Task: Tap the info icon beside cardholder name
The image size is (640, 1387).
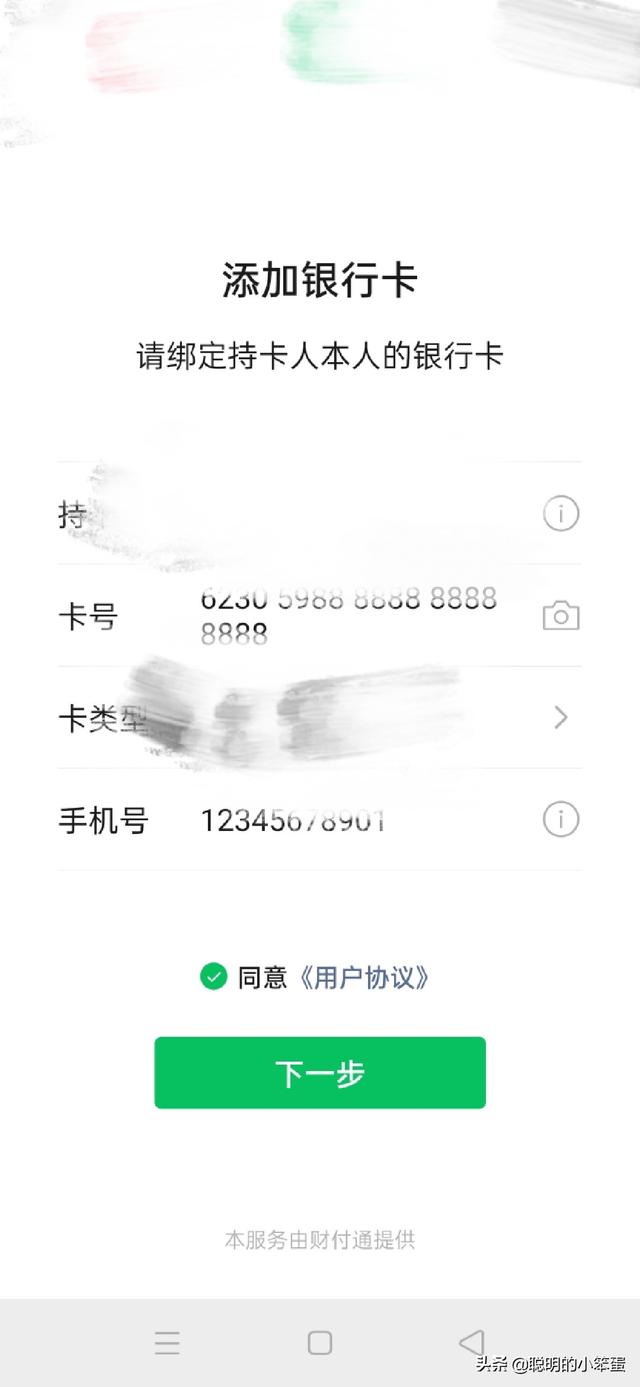Action: (561, 515)
